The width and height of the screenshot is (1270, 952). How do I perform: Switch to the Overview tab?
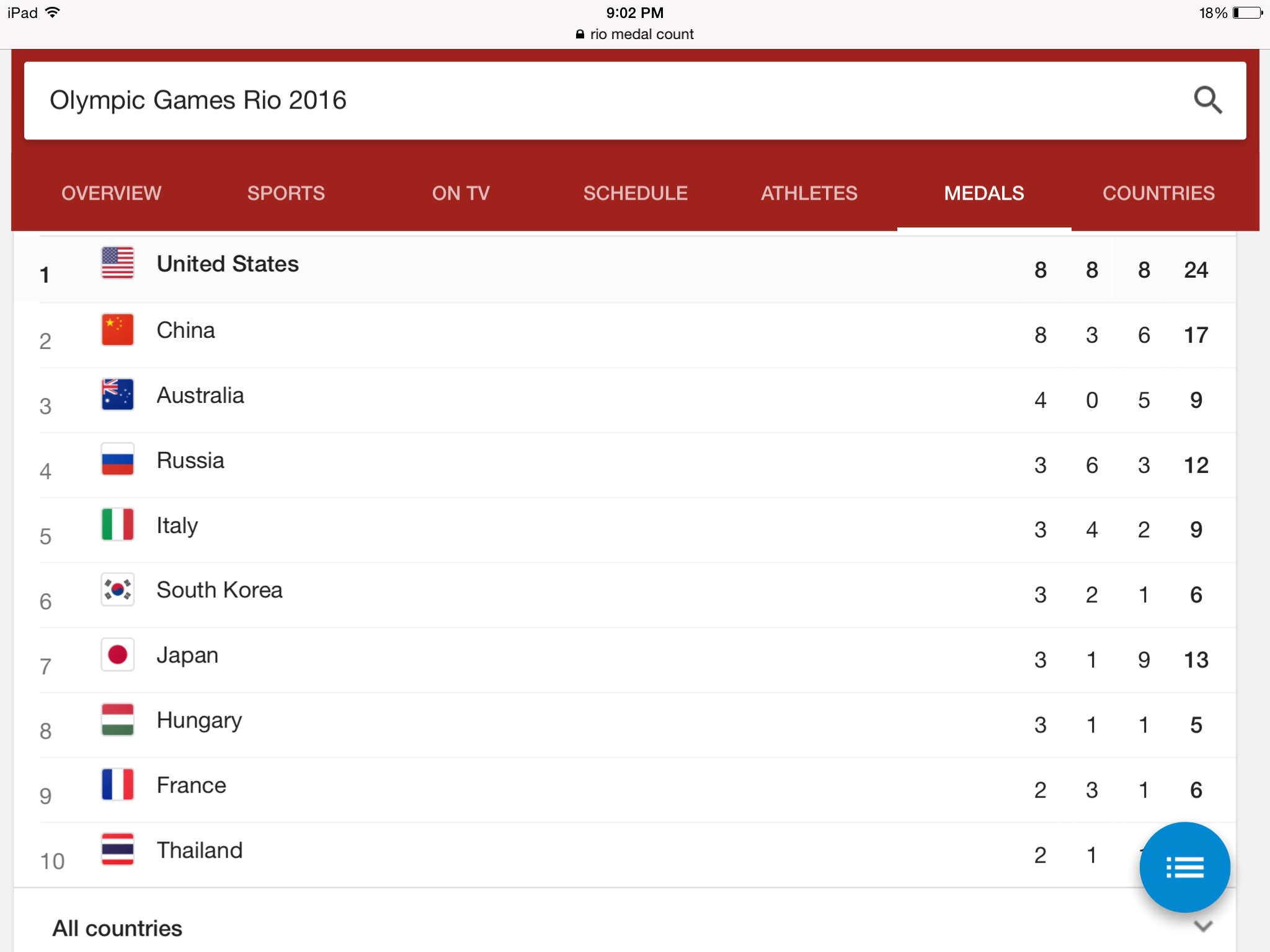click(x=112, y=193)
